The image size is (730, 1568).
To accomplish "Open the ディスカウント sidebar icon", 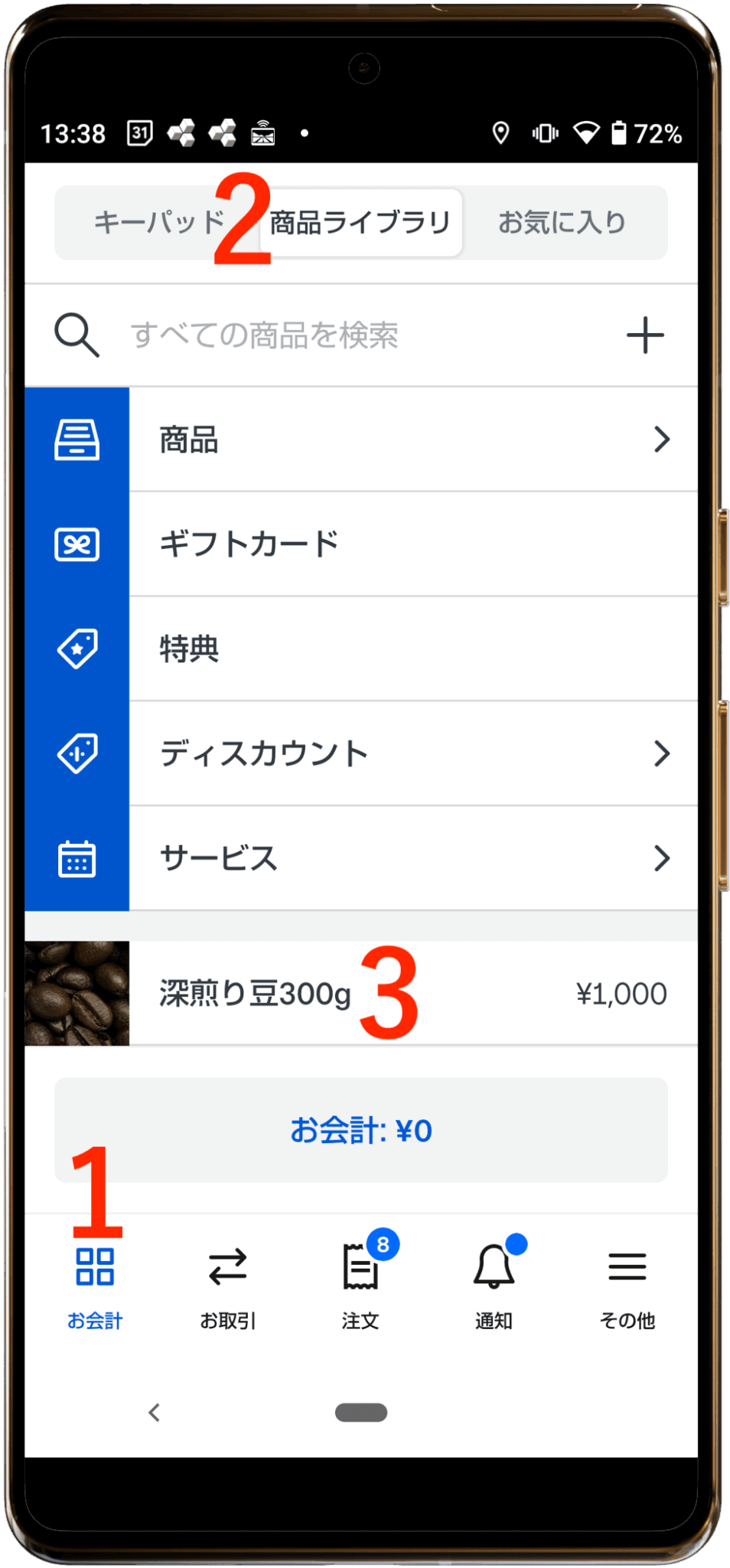I will click(x=77, y=753).
